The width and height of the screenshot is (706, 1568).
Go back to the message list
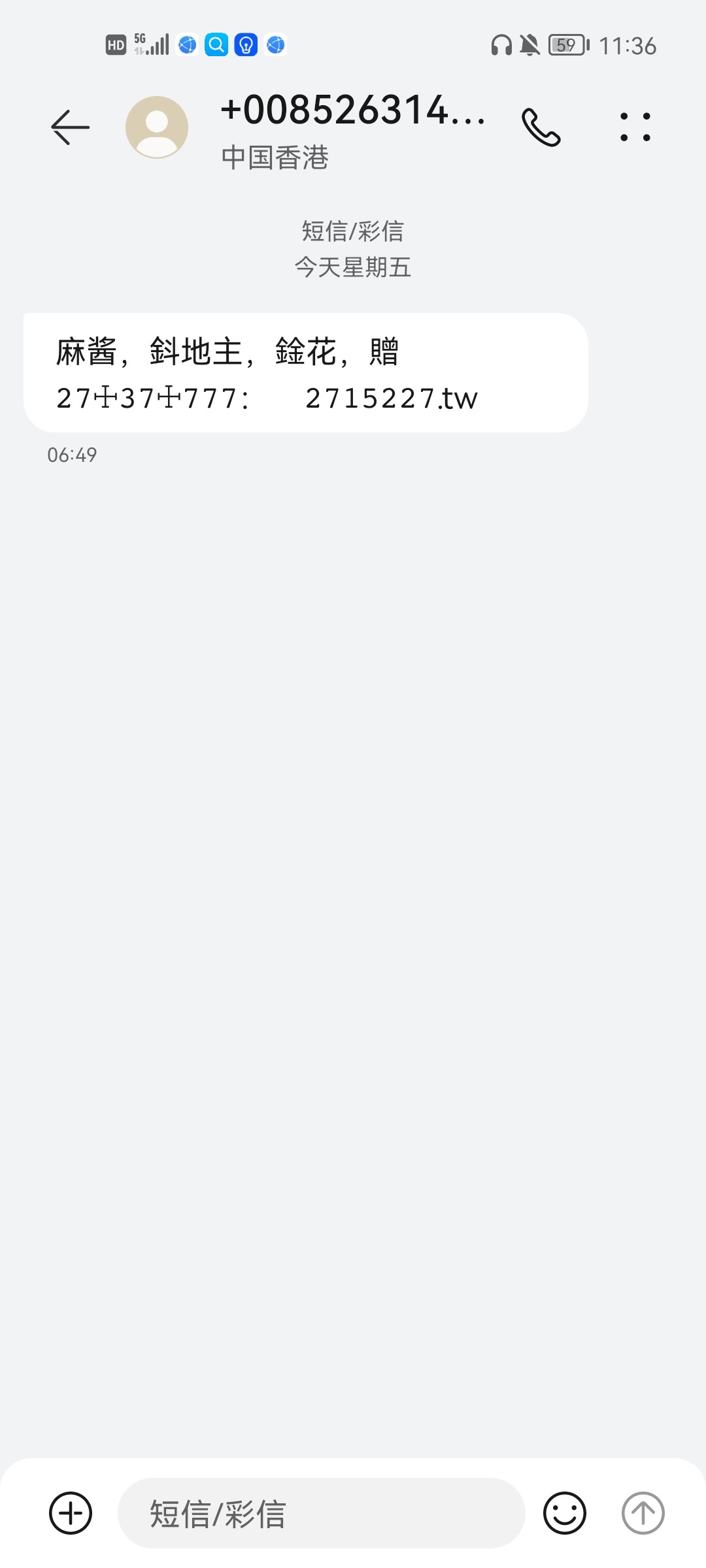pos(71,127)
